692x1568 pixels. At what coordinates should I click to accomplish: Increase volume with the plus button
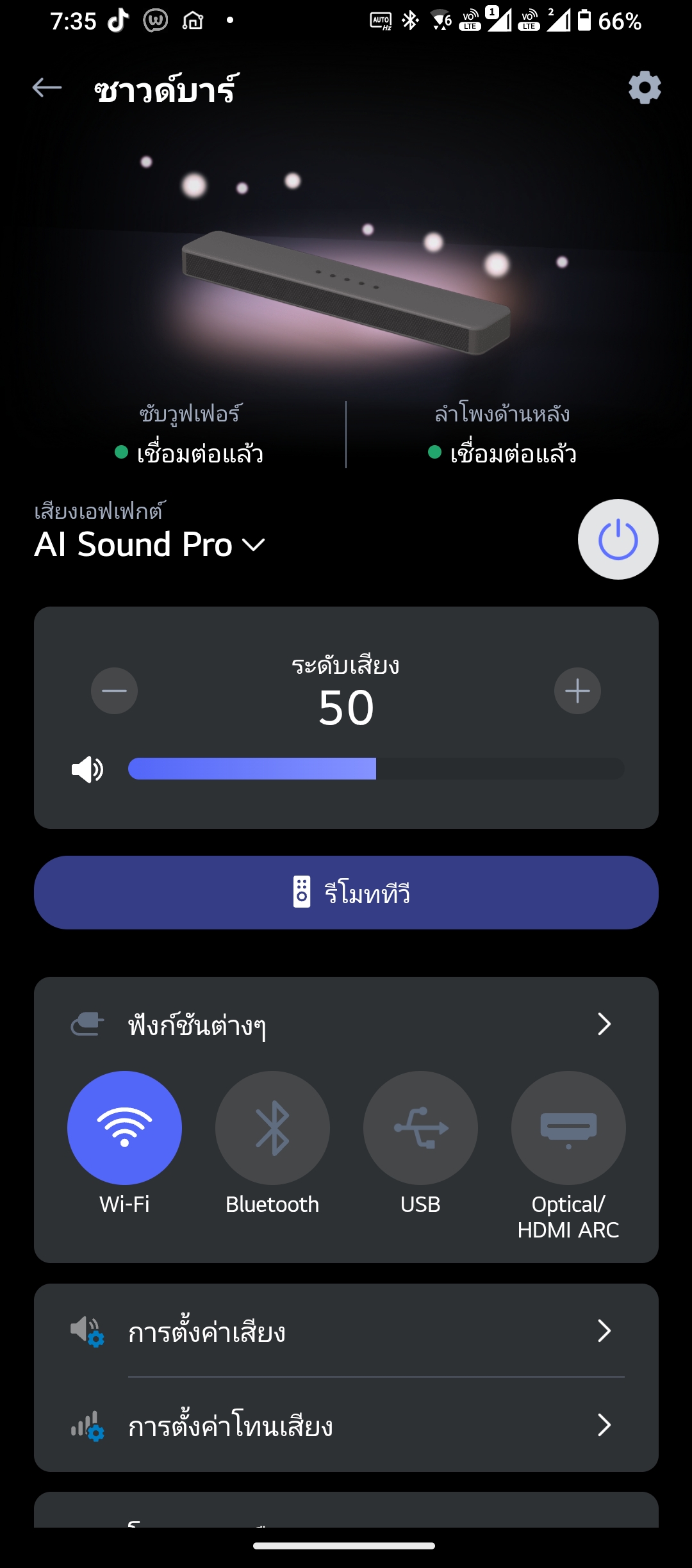click(577, 690)
